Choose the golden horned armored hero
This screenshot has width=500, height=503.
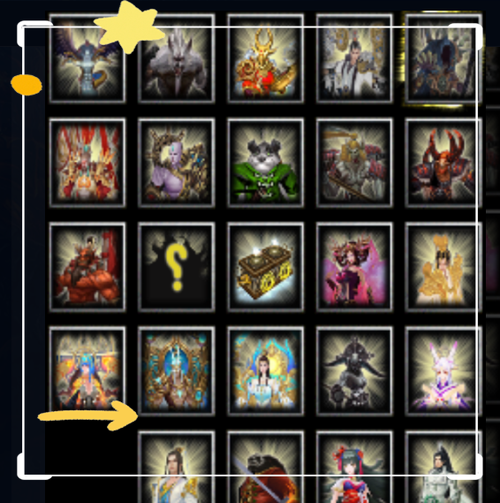266,58
